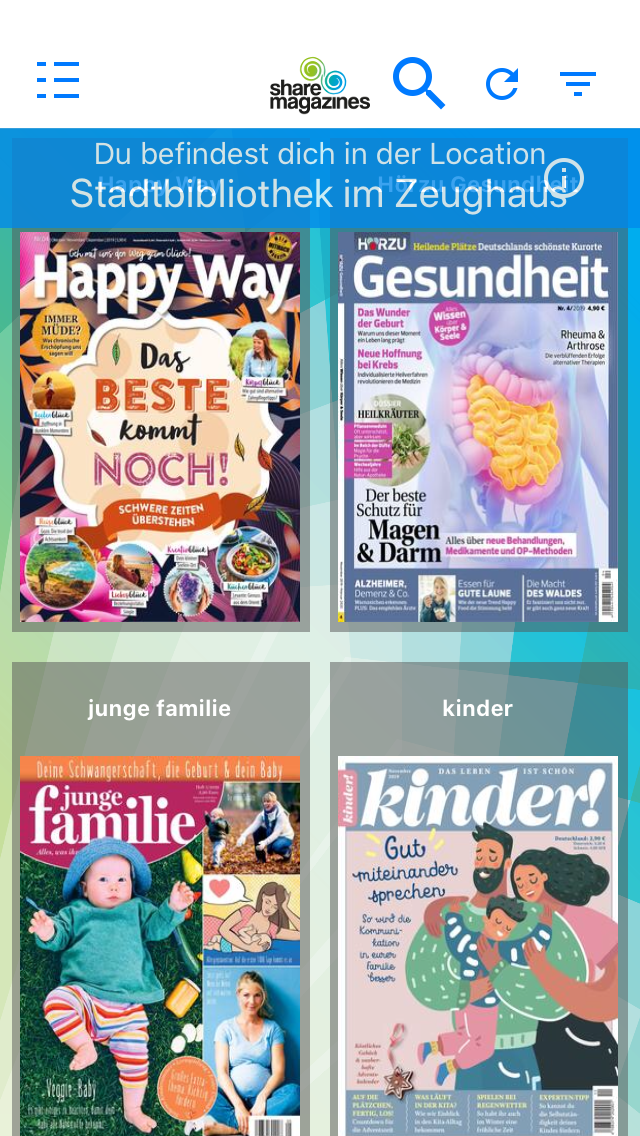
Task: Show location info for Stadtbibliothek im Zeughaus
Action: [564, 179]
